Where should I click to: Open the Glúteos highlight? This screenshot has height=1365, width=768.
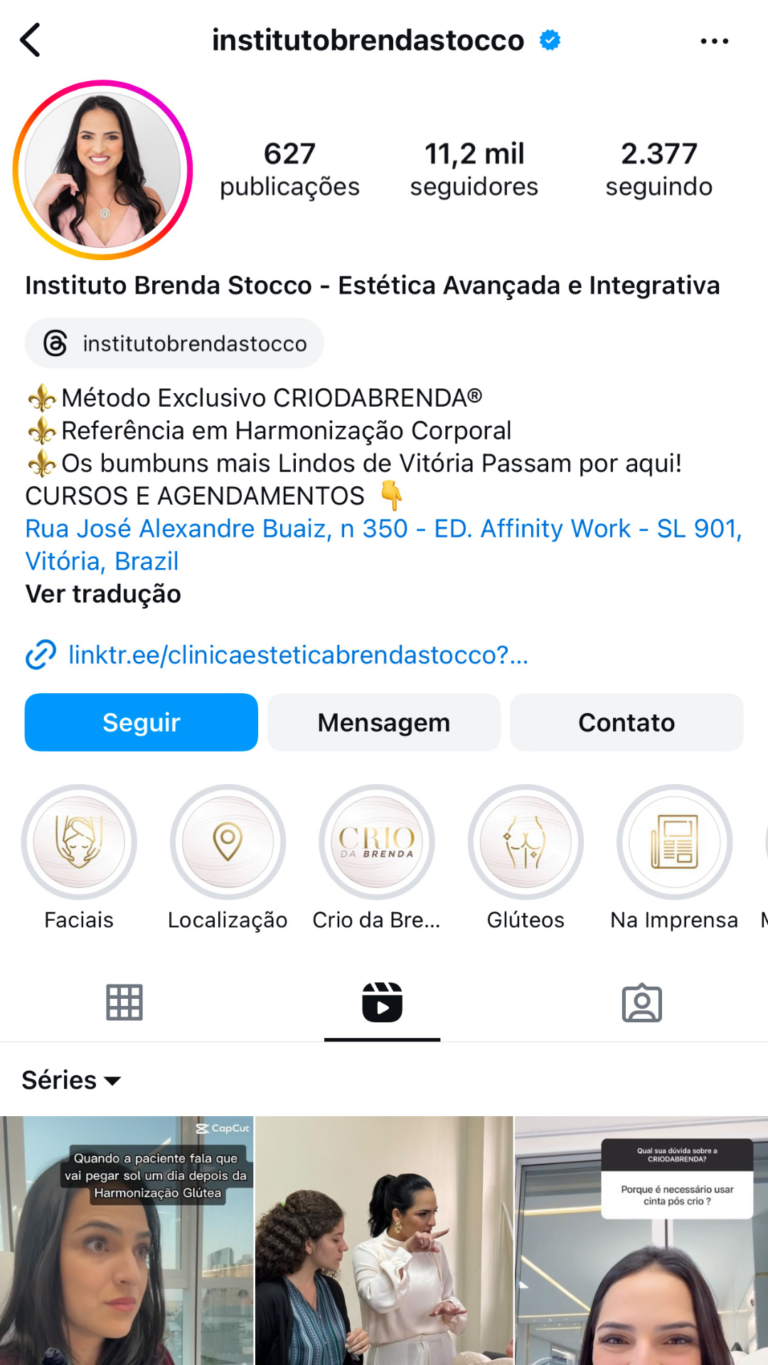pos(526,843)
